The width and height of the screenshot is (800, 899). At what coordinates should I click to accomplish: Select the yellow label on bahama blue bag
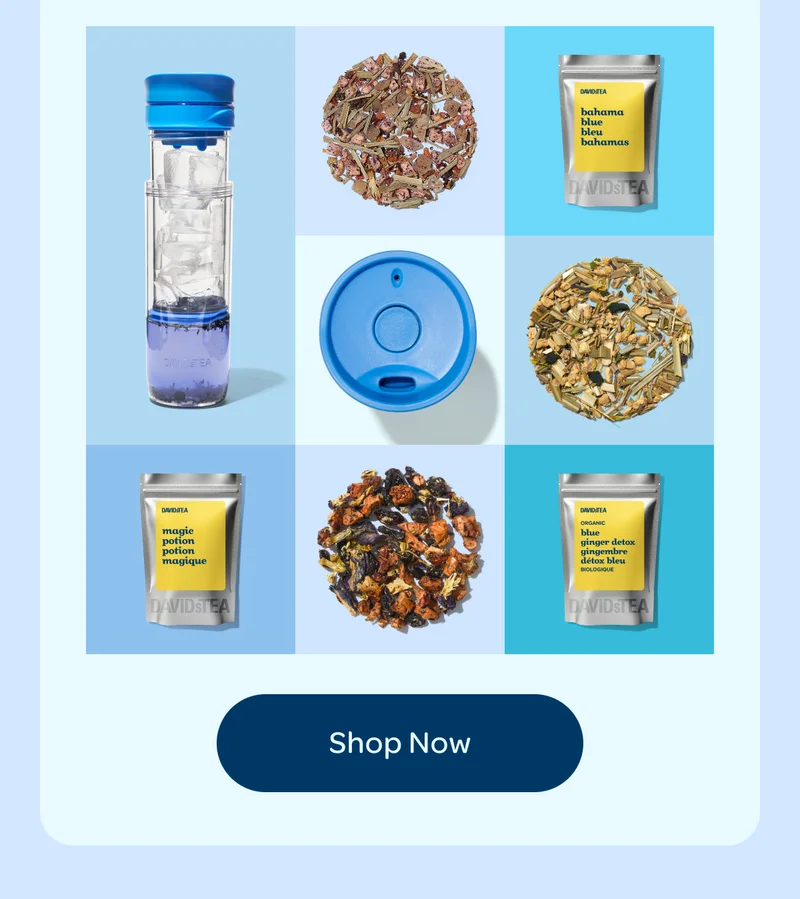[x=610, y=125]
